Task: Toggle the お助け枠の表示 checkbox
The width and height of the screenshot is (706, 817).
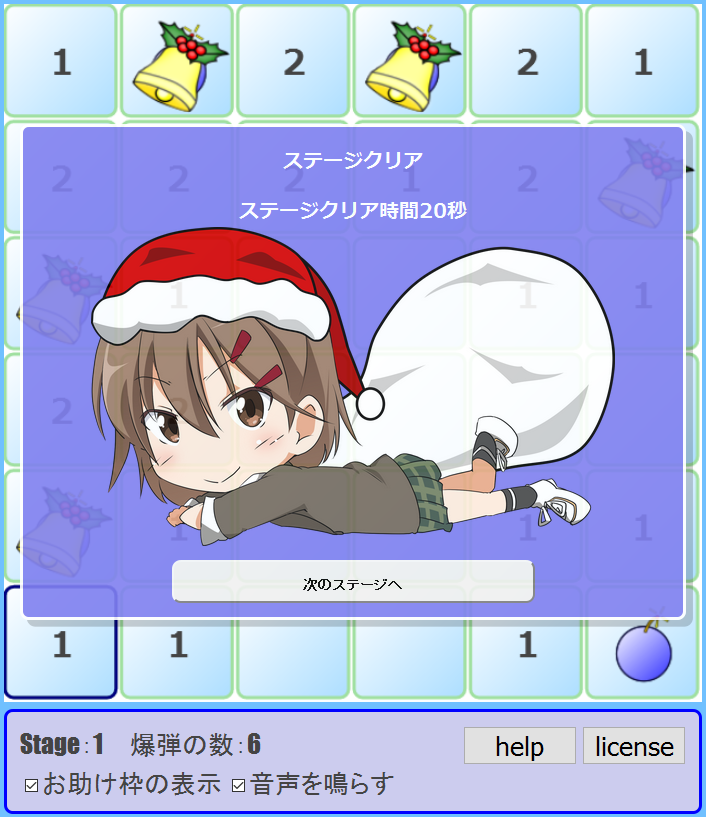Action: pyautogui.click(x=31, y=786)
